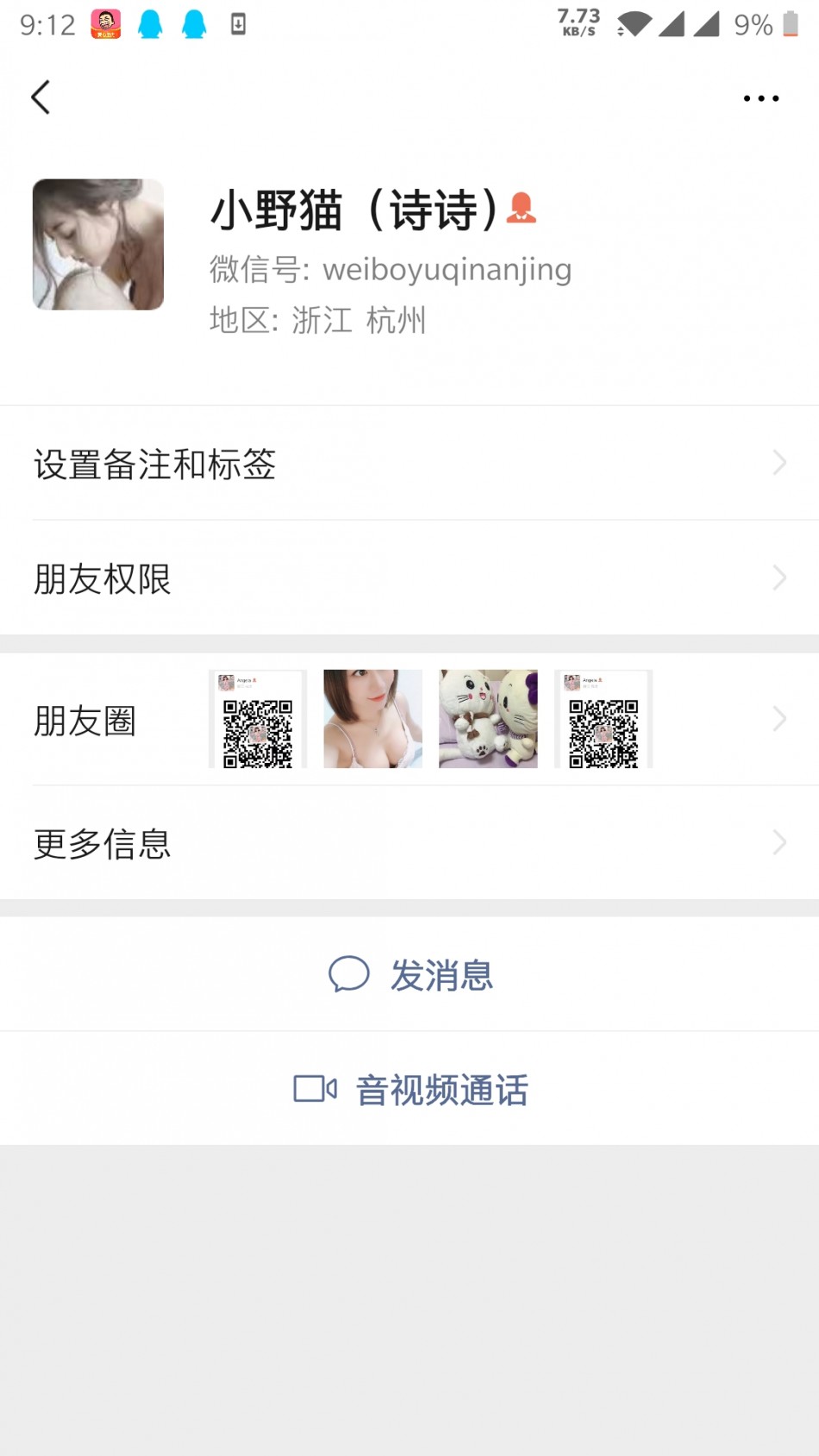Open 设置备注和标签 row

pos(409,464)
